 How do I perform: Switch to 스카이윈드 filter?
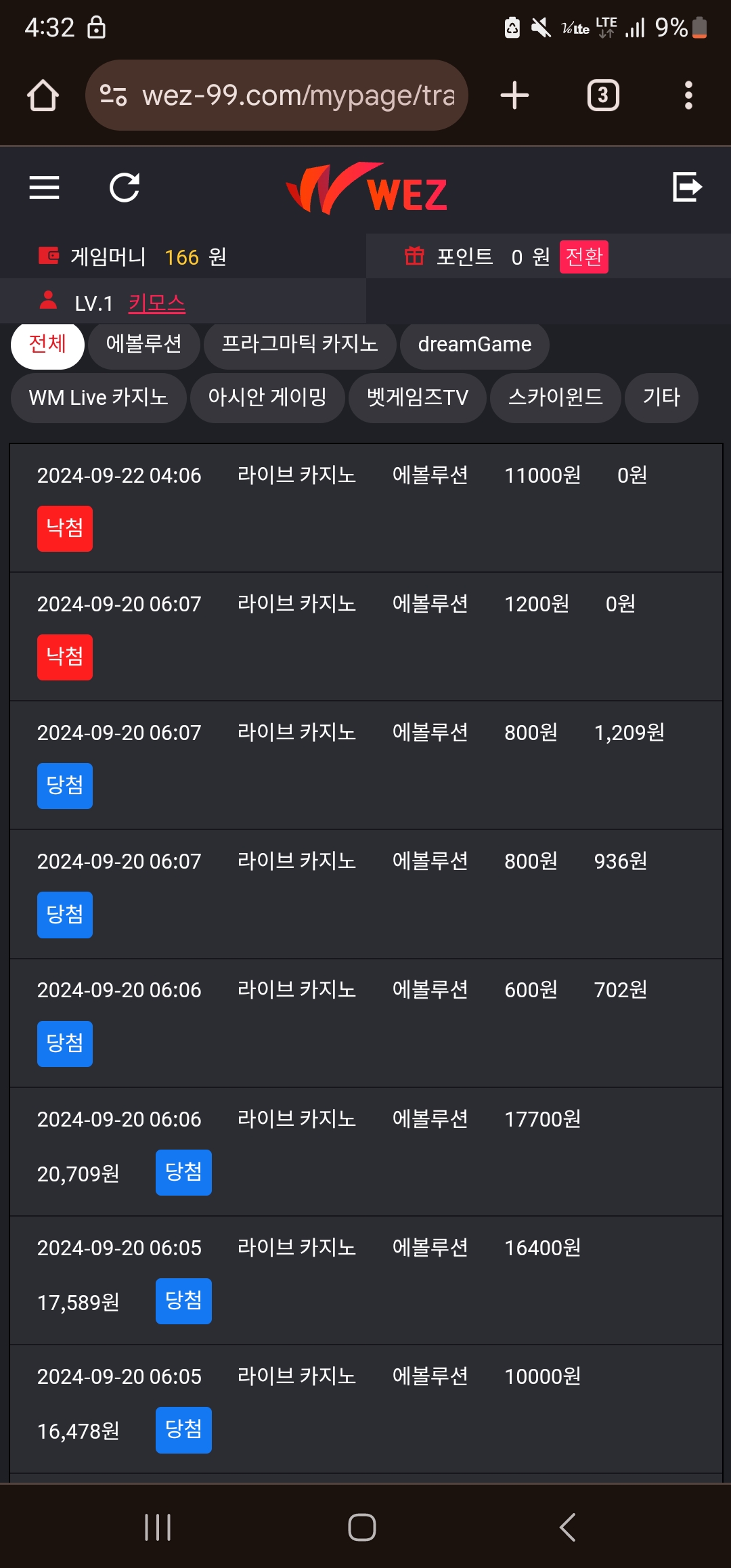(x=556, y=397)
